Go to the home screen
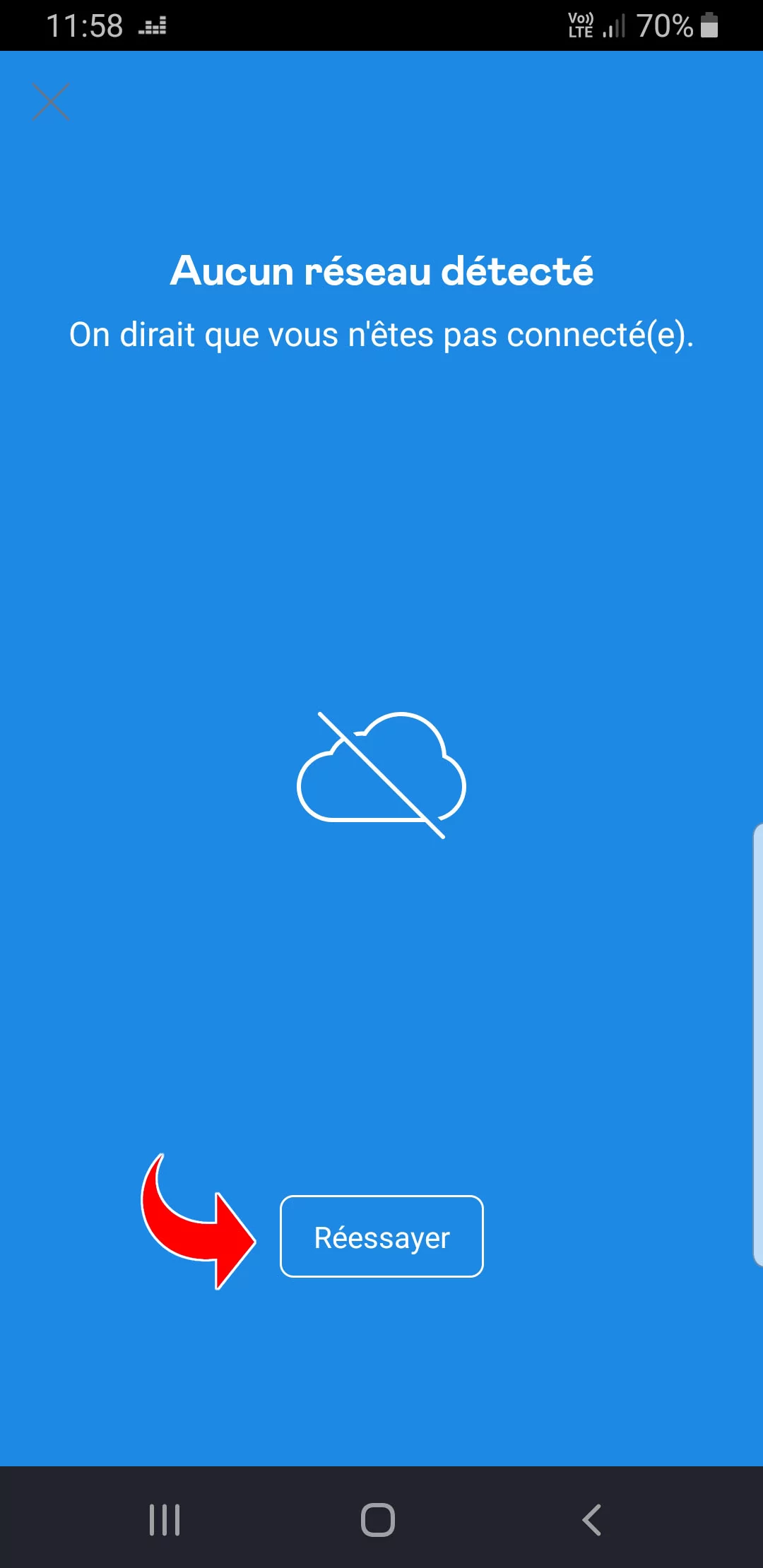 click(x=378, y=1519)
